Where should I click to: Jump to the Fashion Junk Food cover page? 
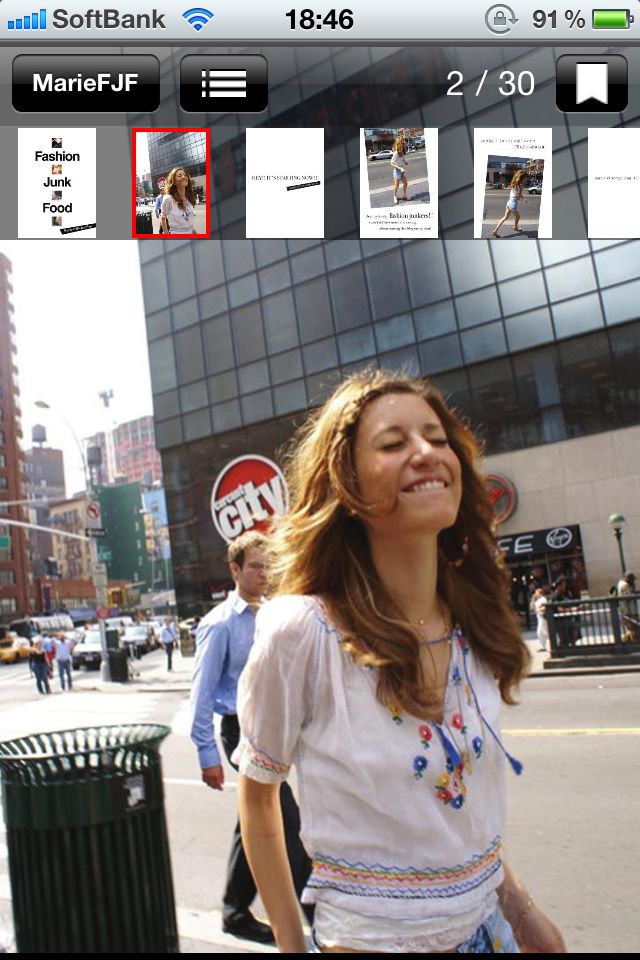(x=57, y=182)
